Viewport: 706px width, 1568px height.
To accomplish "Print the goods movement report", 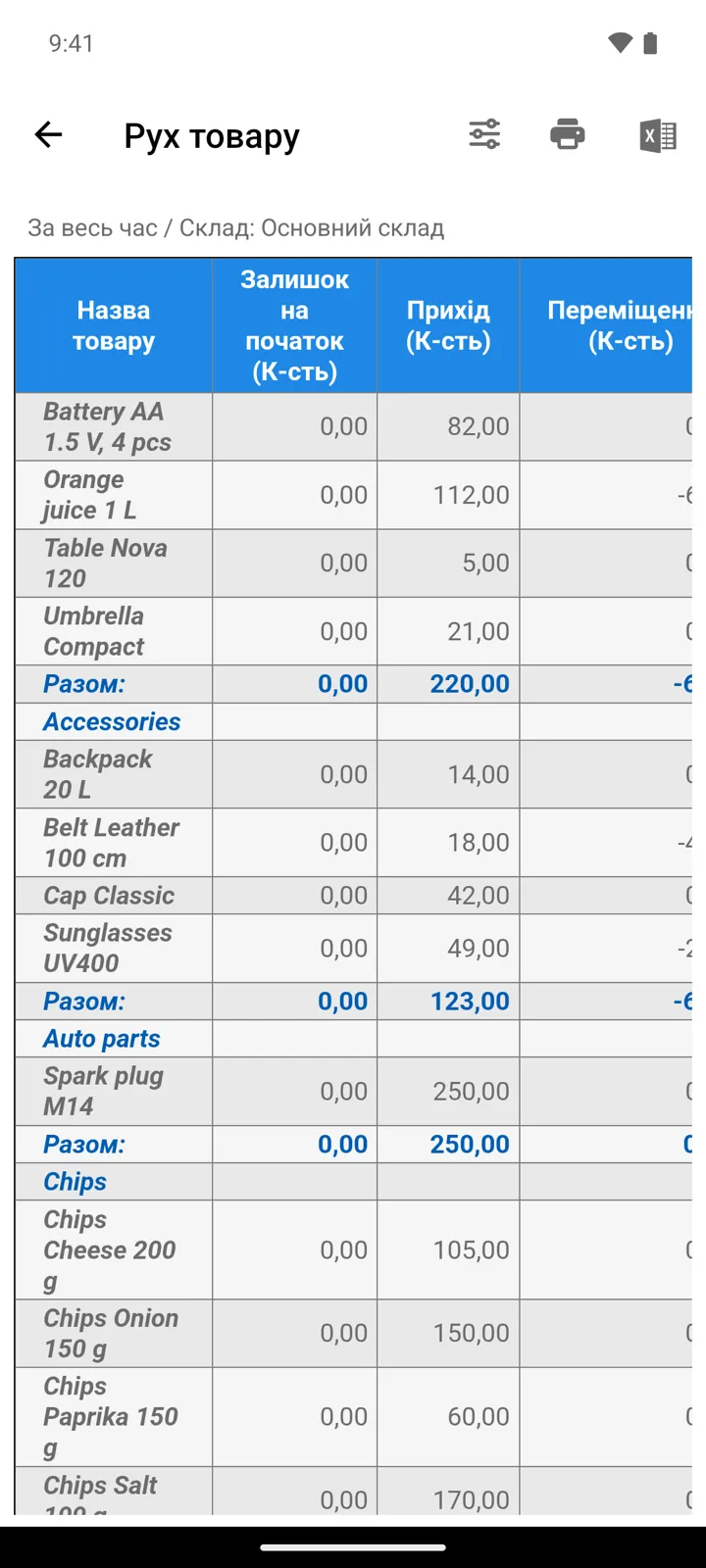I will [x=568, y=134].
